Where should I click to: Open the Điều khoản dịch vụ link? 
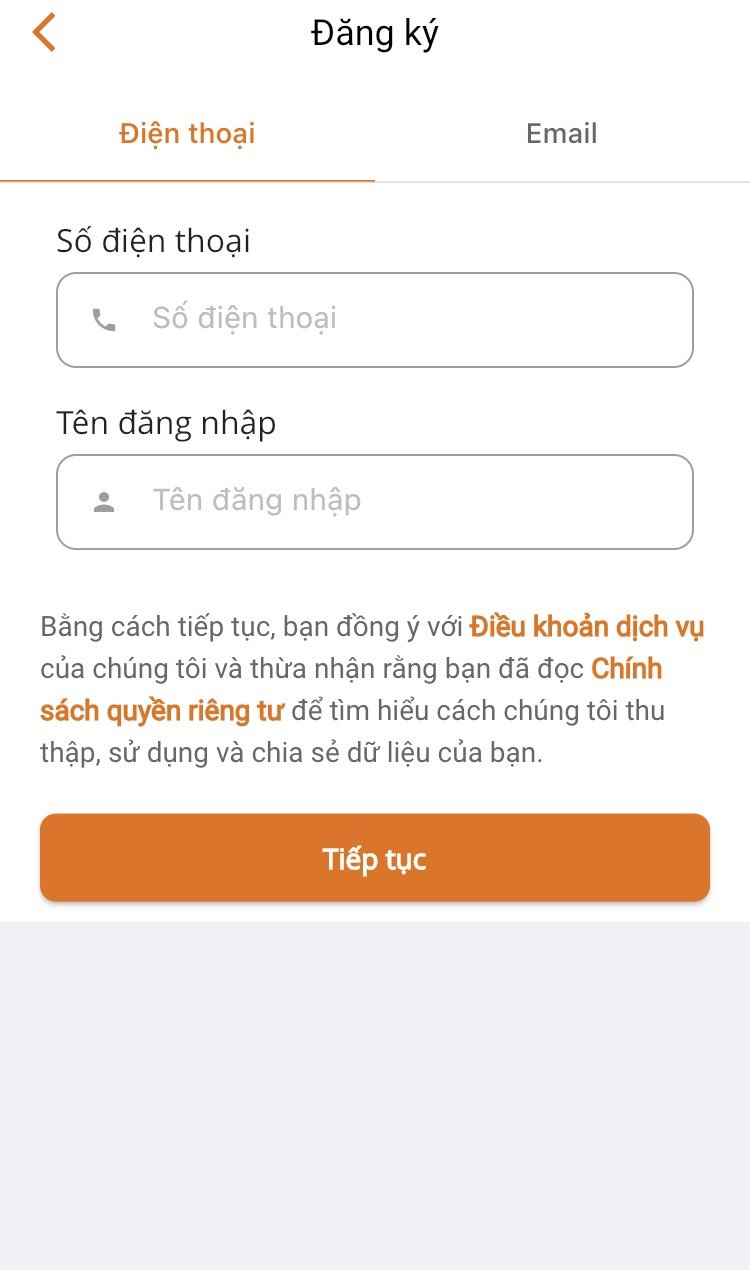[587, 627]
